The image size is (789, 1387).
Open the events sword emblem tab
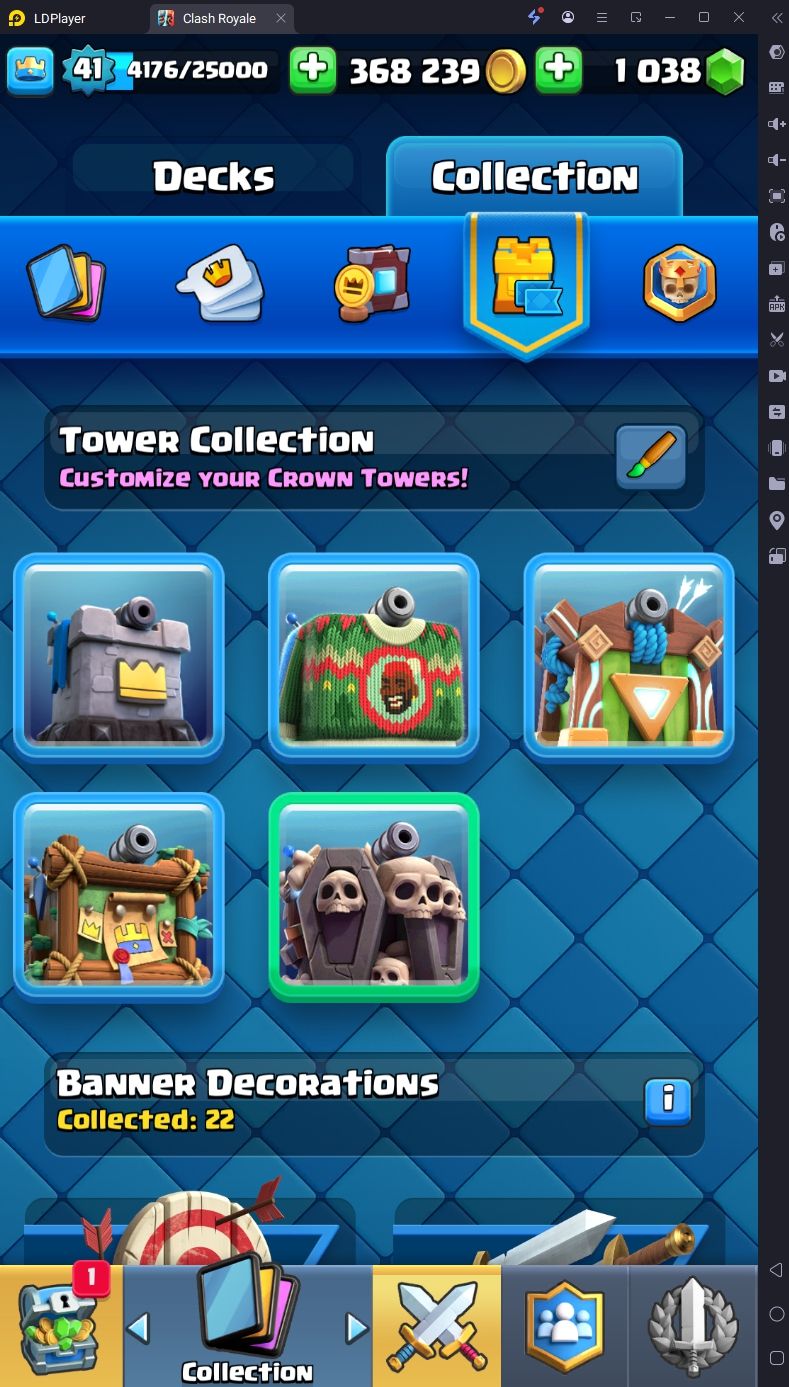tap(693, 1326)
